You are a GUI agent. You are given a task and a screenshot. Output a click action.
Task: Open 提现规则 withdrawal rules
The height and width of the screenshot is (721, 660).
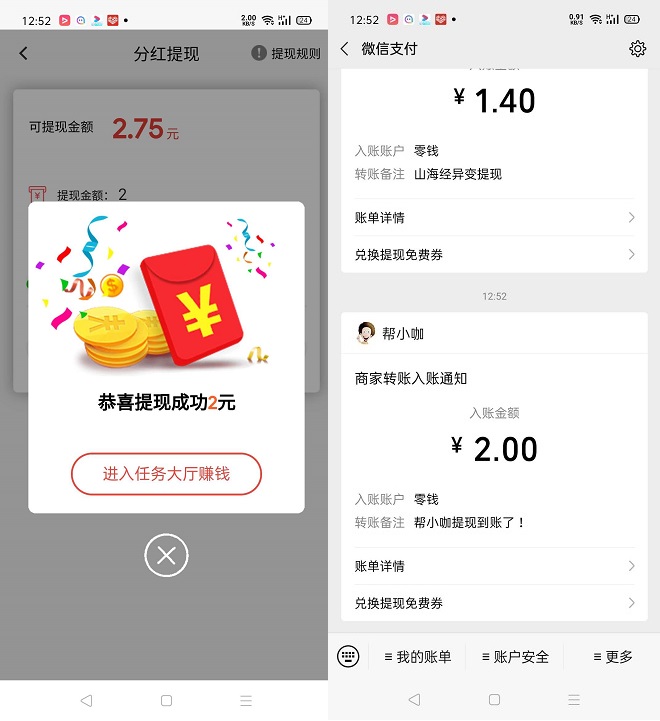coord(286,54)
